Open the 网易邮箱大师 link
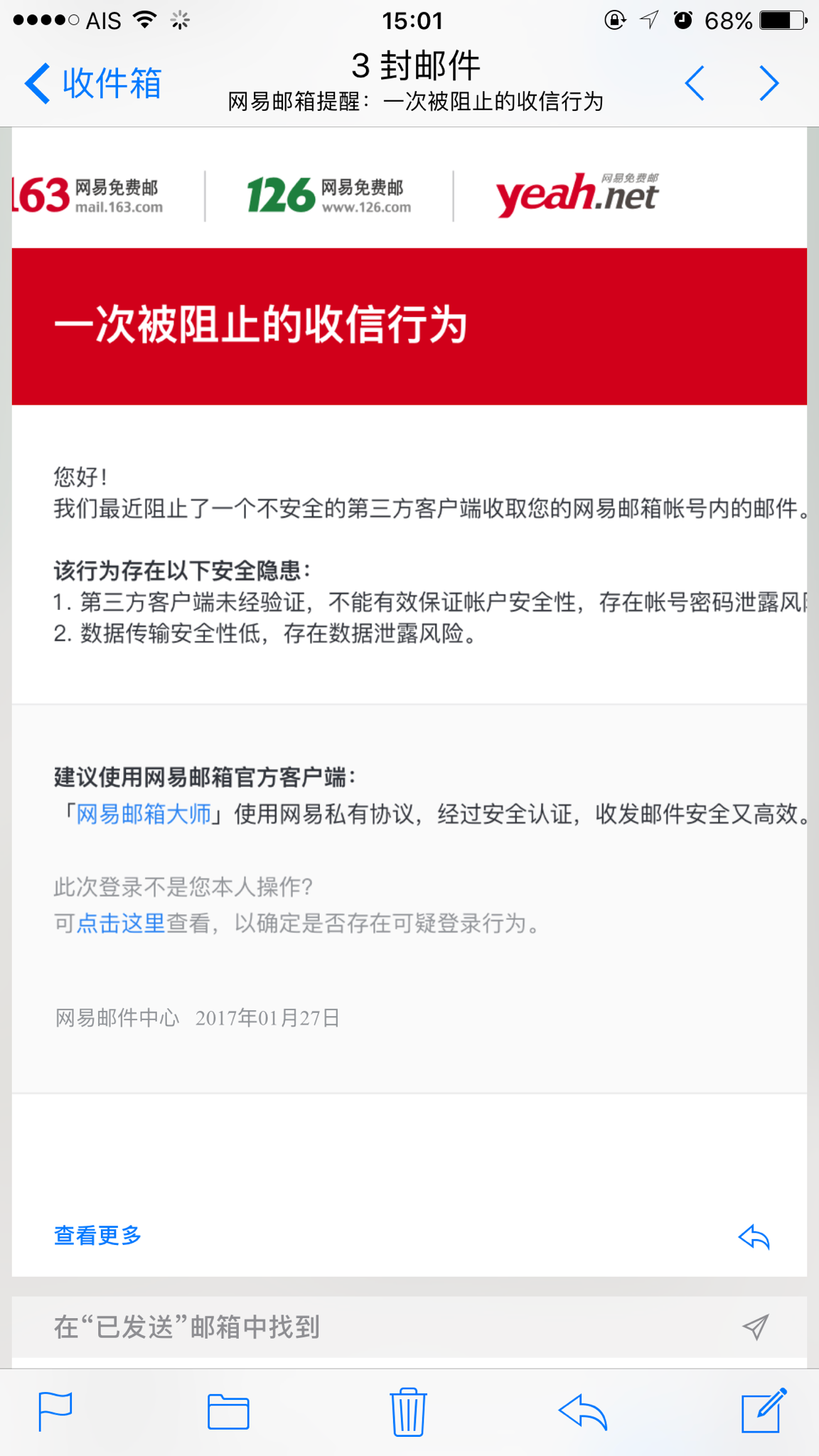The image size is (819, 1456). click(144, 814)
